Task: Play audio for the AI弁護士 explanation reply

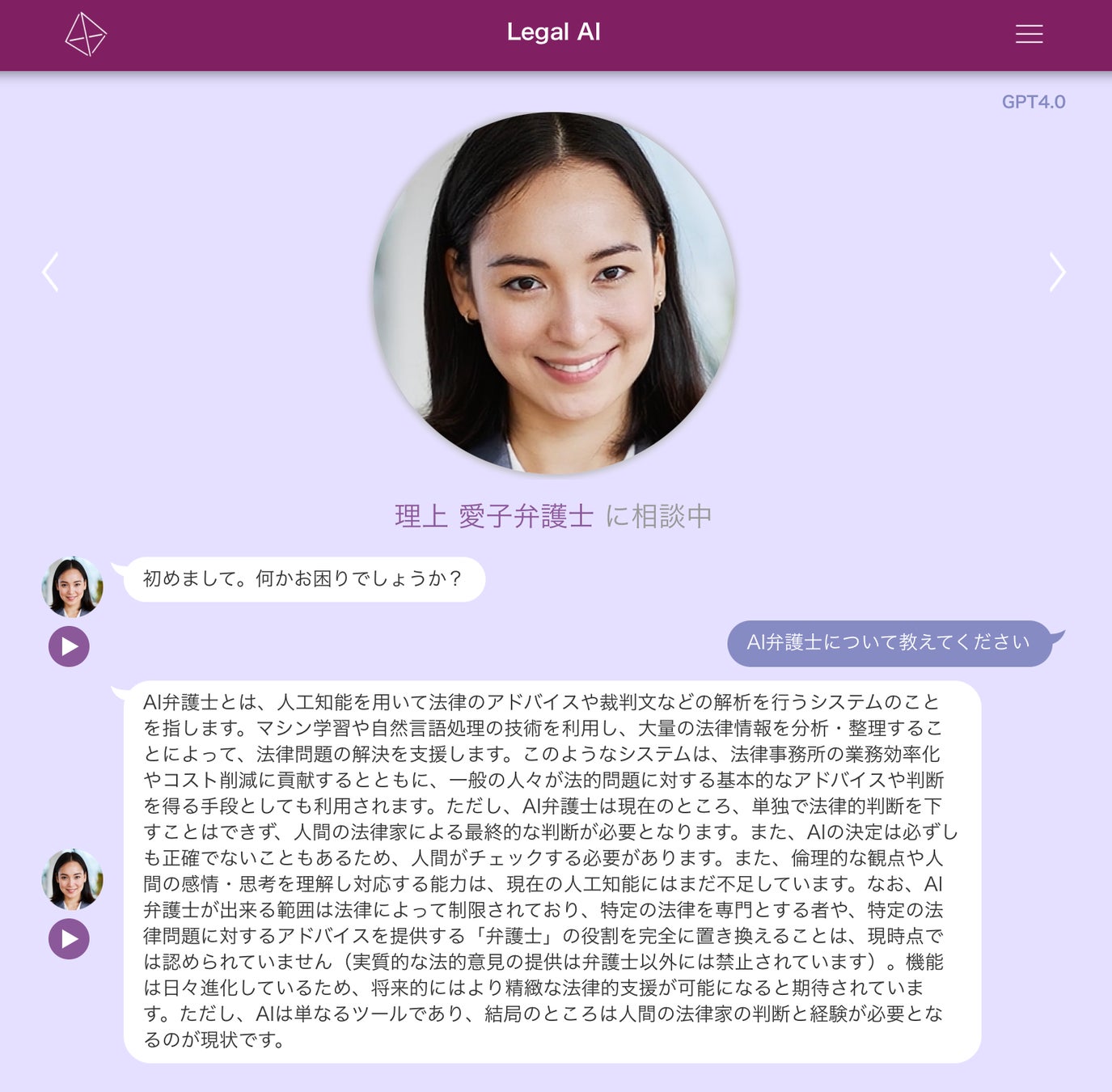Action: pos(69,939)
